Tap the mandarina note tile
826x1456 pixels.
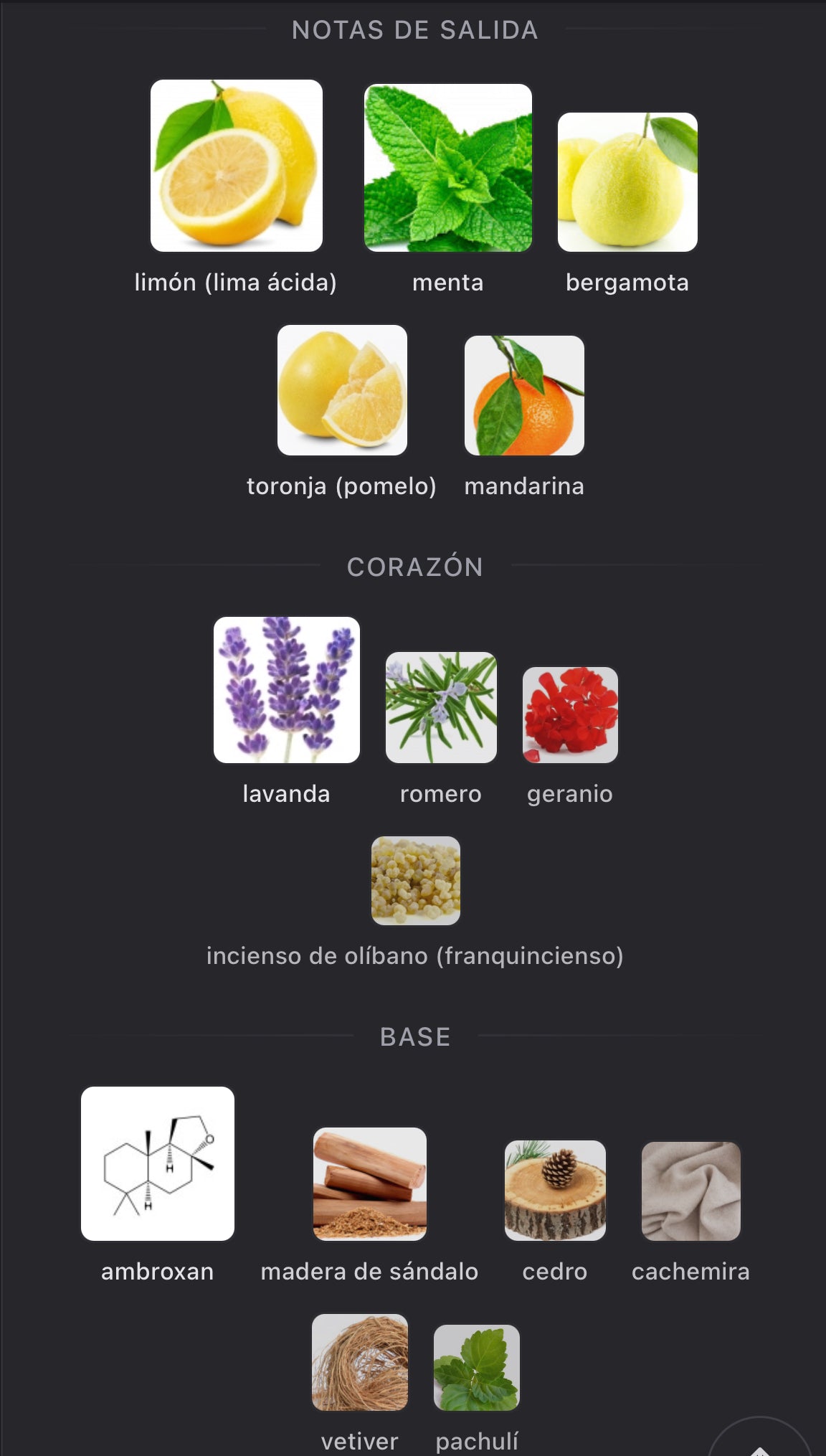point(524,395)
